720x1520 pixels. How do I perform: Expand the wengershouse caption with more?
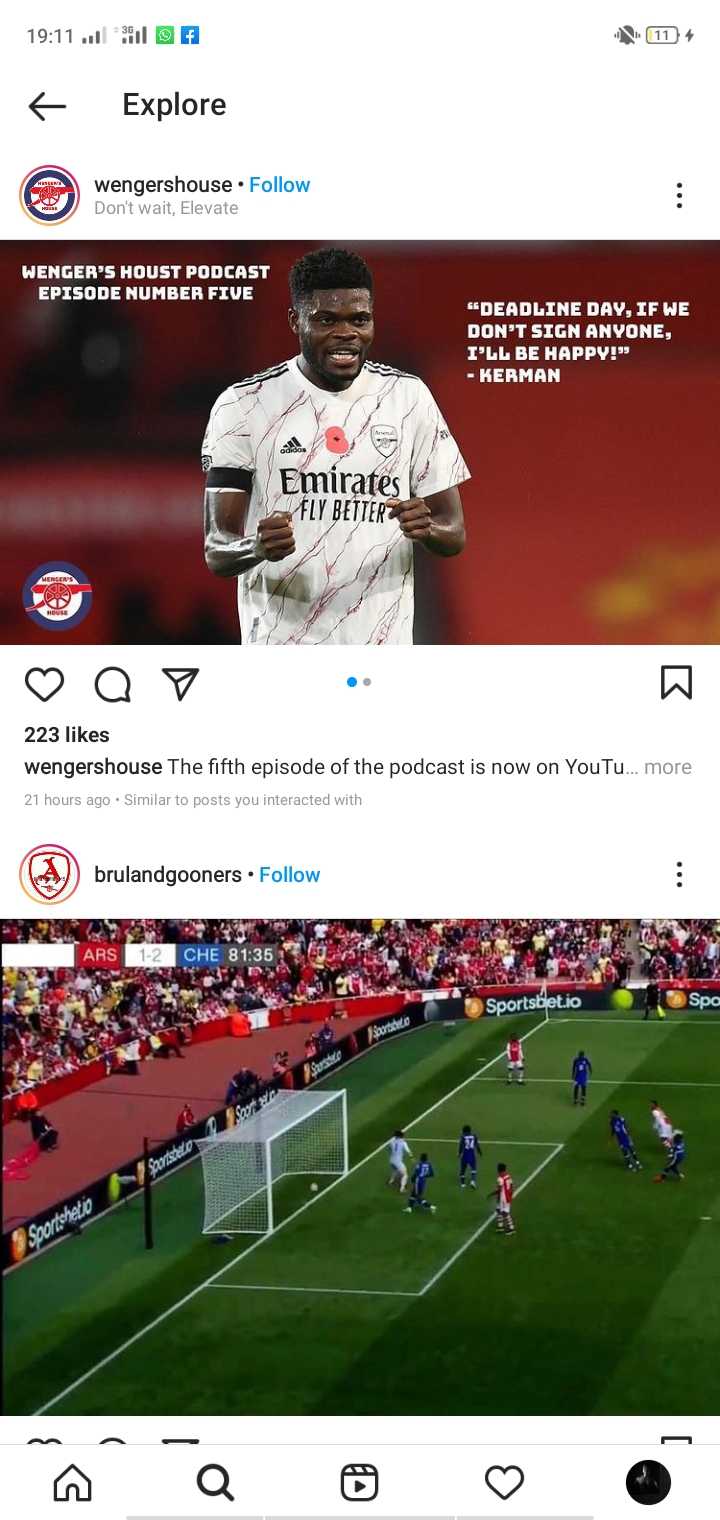click(x=667, y=767)
